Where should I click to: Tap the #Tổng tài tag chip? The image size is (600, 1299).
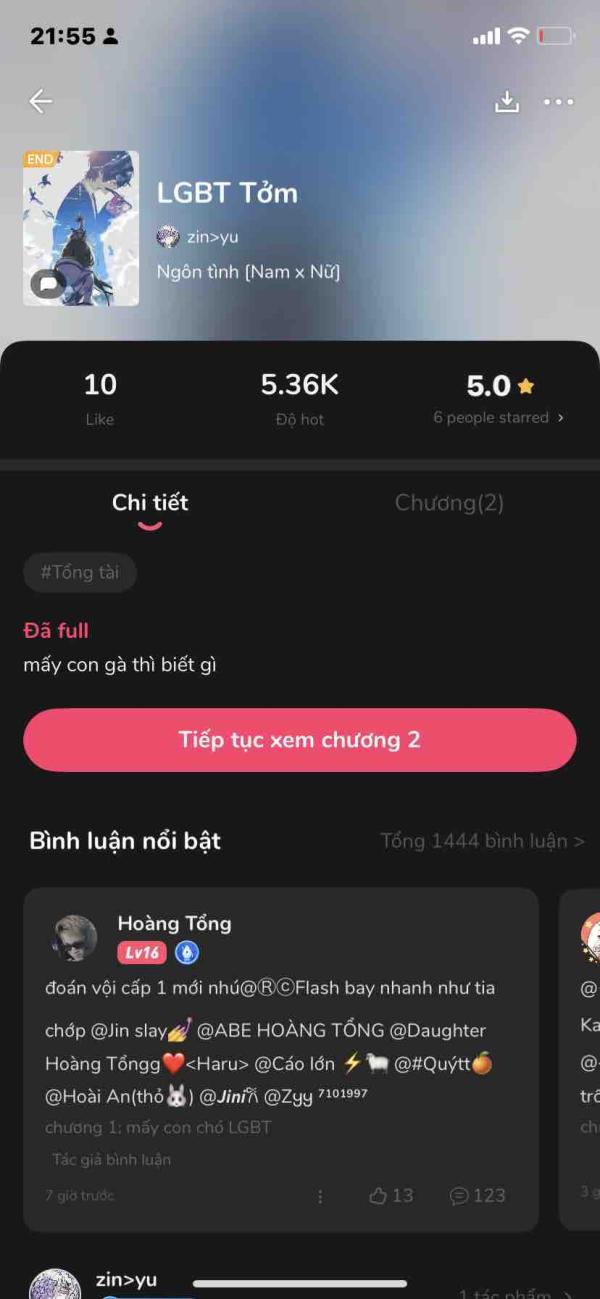point(80,572)
